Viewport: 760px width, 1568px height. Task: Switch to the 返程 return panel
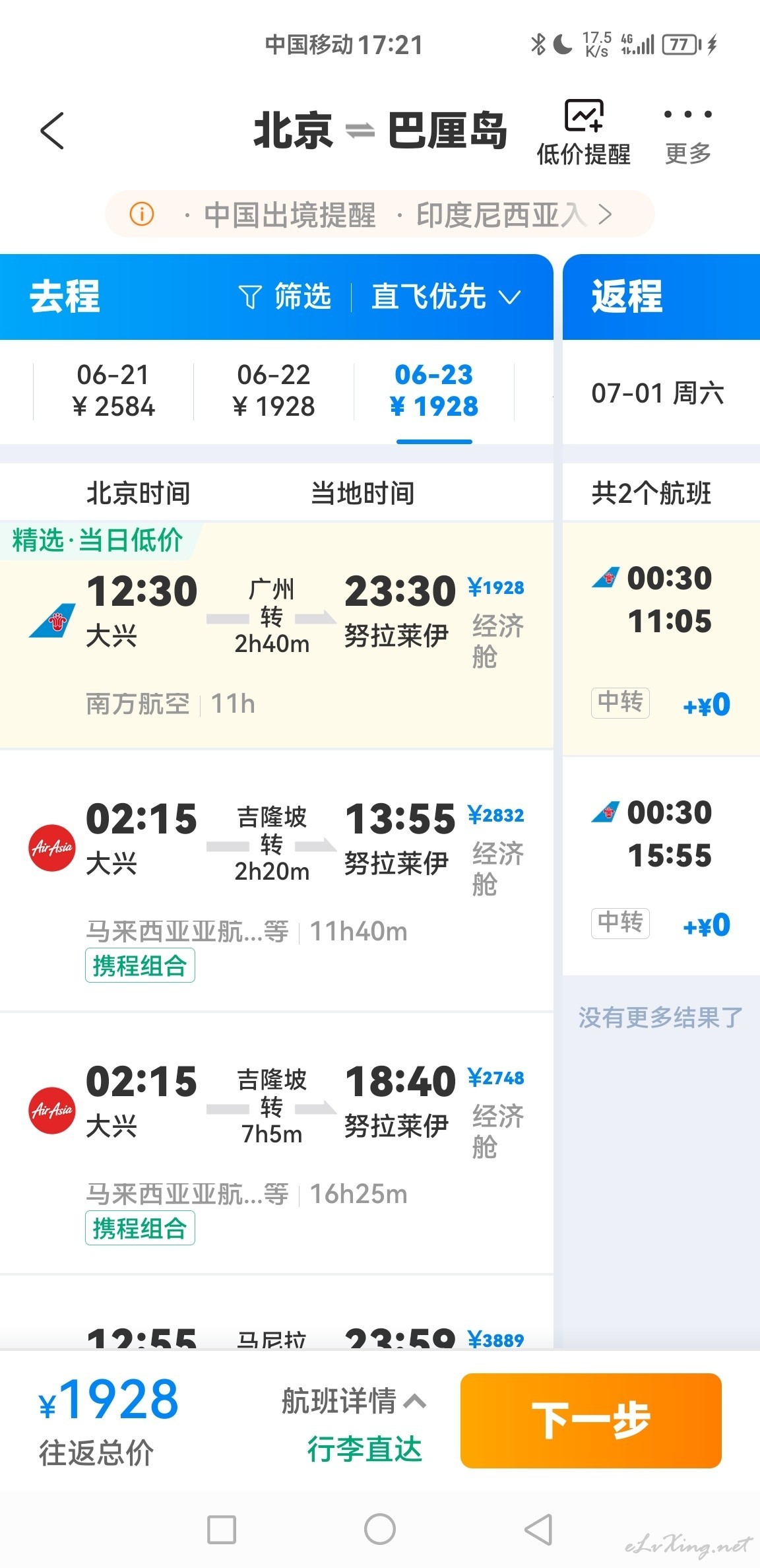click(x=661, y=297)
